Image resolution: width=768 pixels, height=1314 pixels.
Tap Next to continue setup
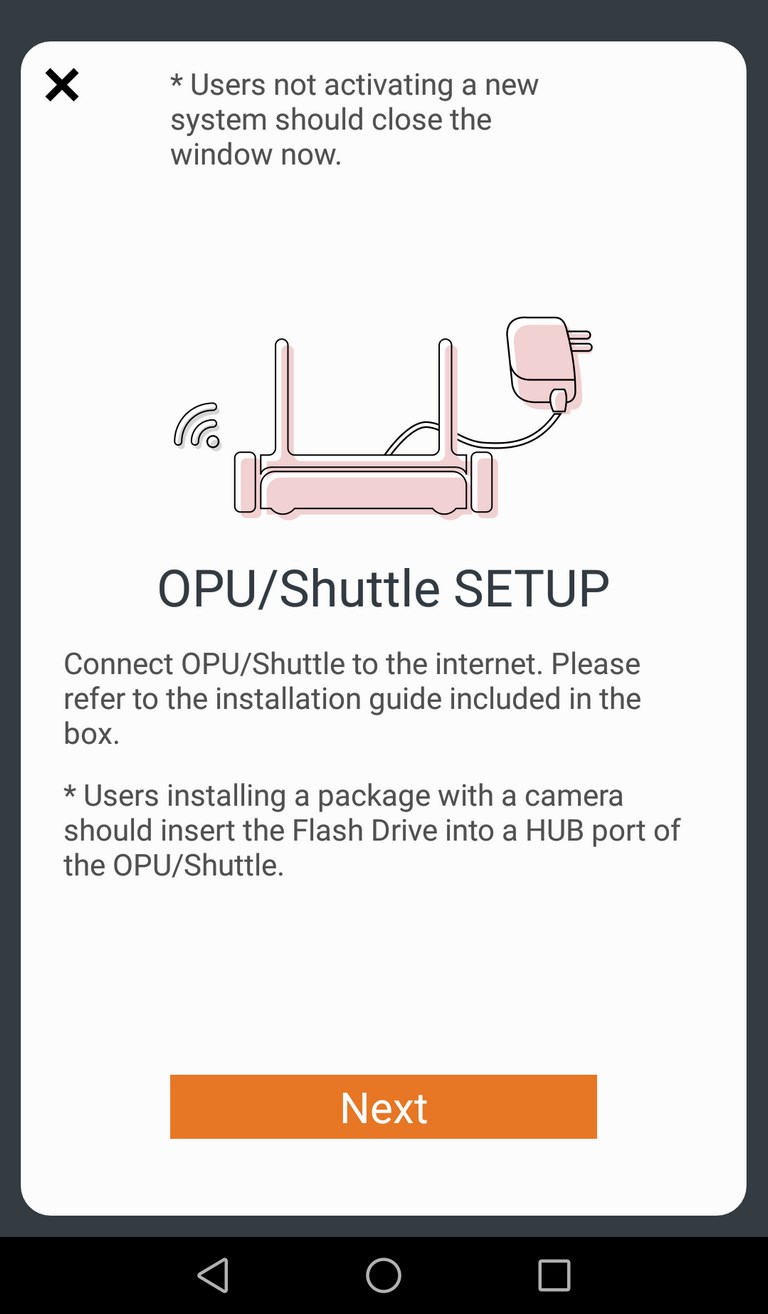383,1106
